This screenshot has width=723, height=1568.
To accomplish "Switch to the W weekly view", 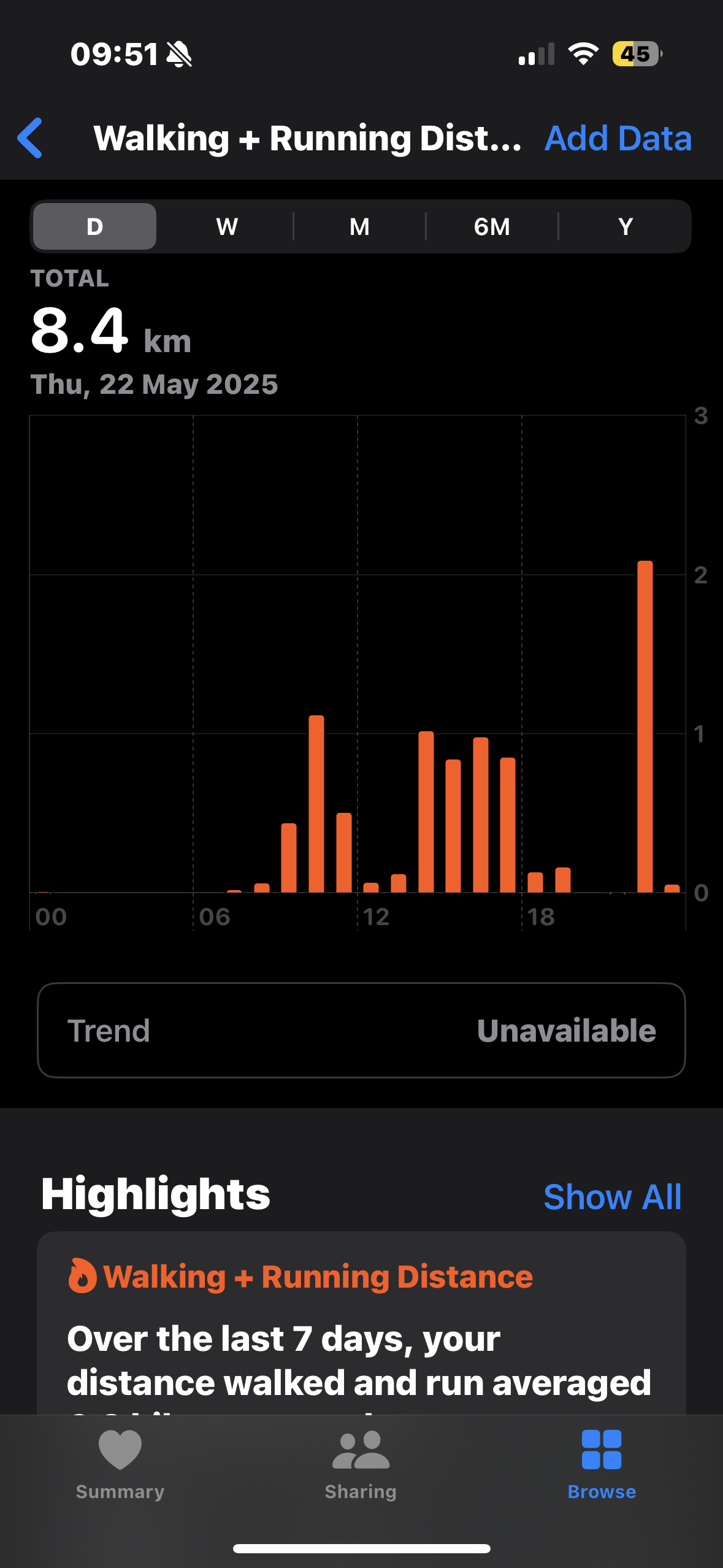I will click(x=227, y=226).
